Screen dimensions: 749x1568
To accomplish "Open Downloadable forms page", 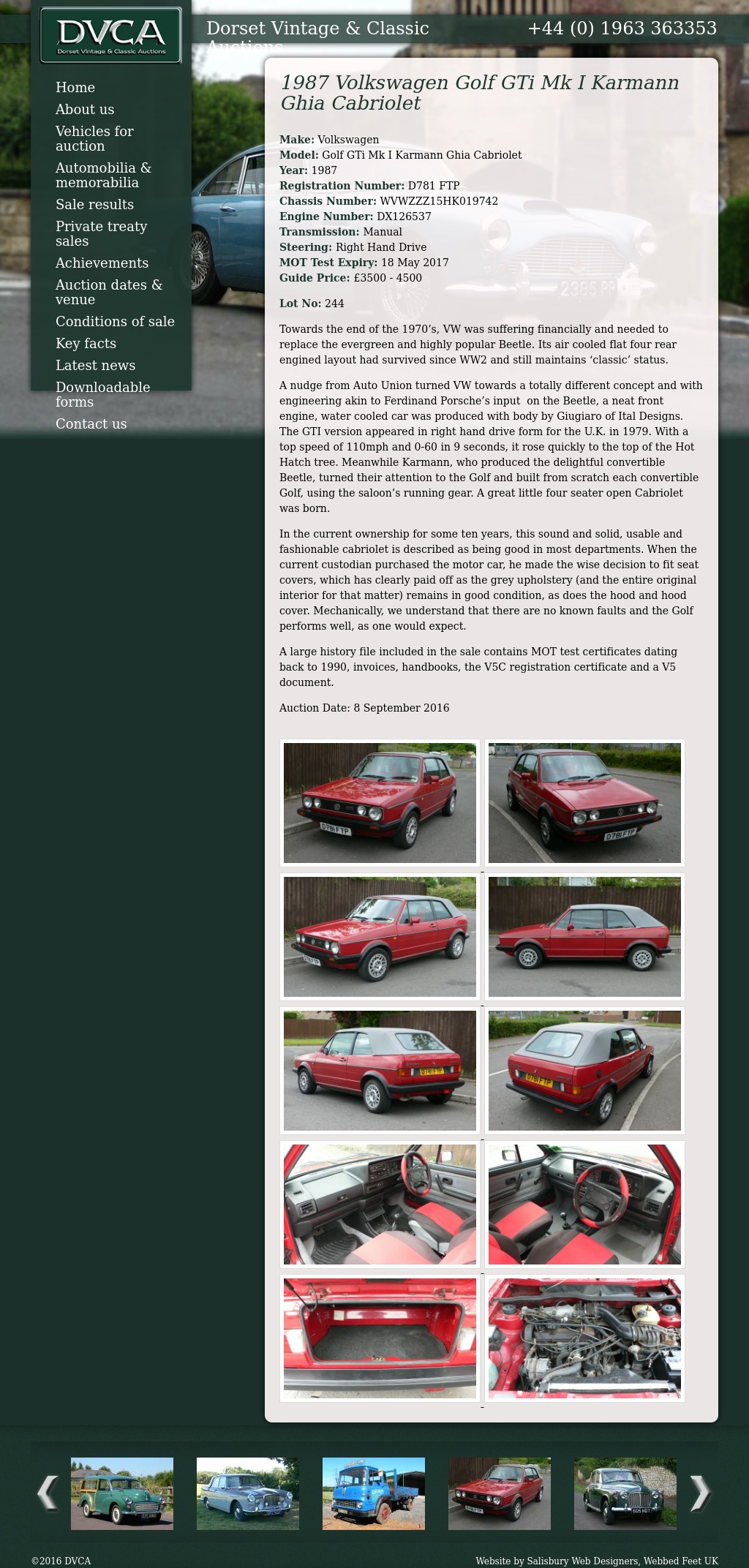I will [x=102, y=395].
